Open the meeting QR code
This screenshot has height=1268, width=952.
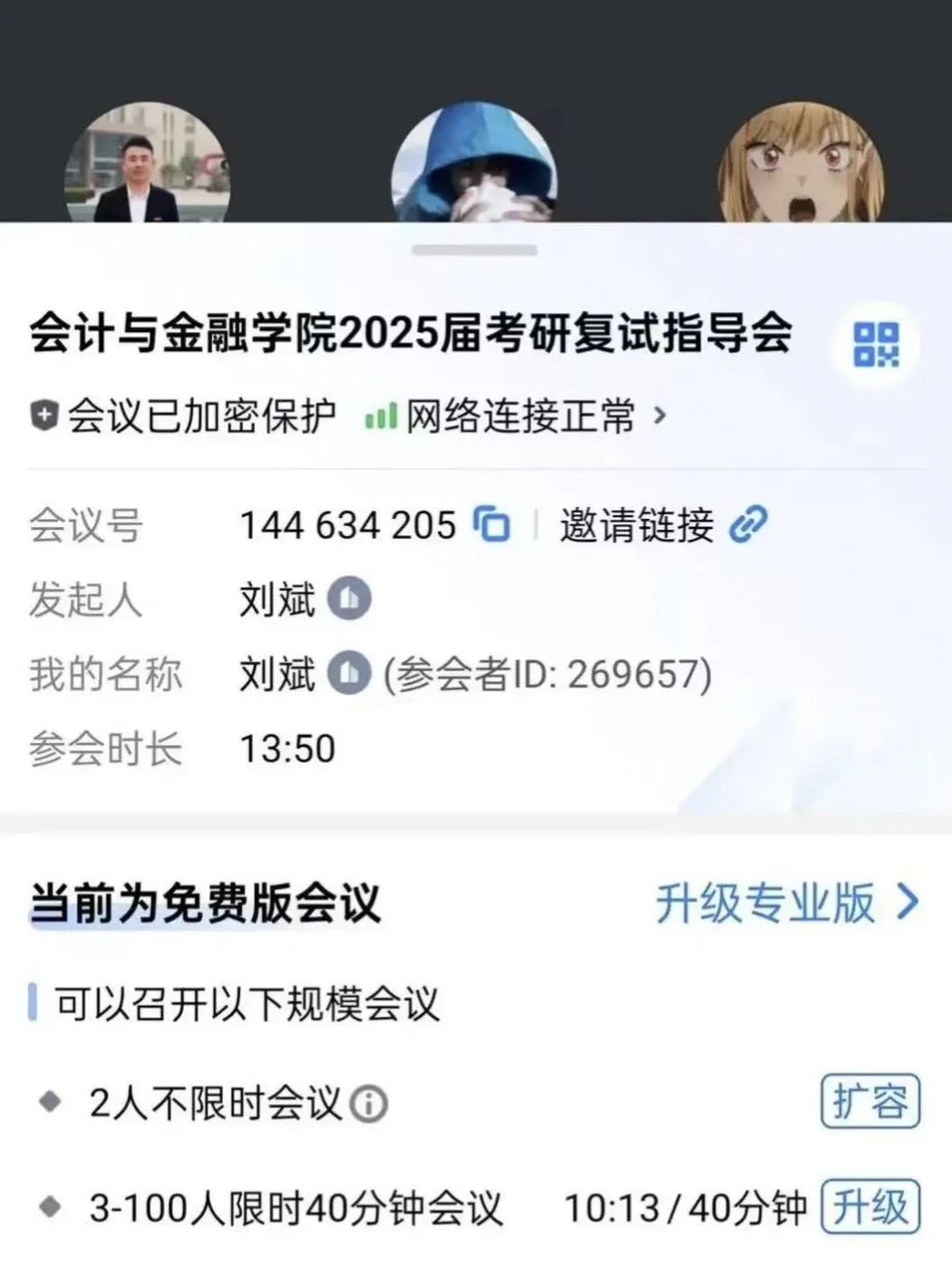(x=876, y=345)
